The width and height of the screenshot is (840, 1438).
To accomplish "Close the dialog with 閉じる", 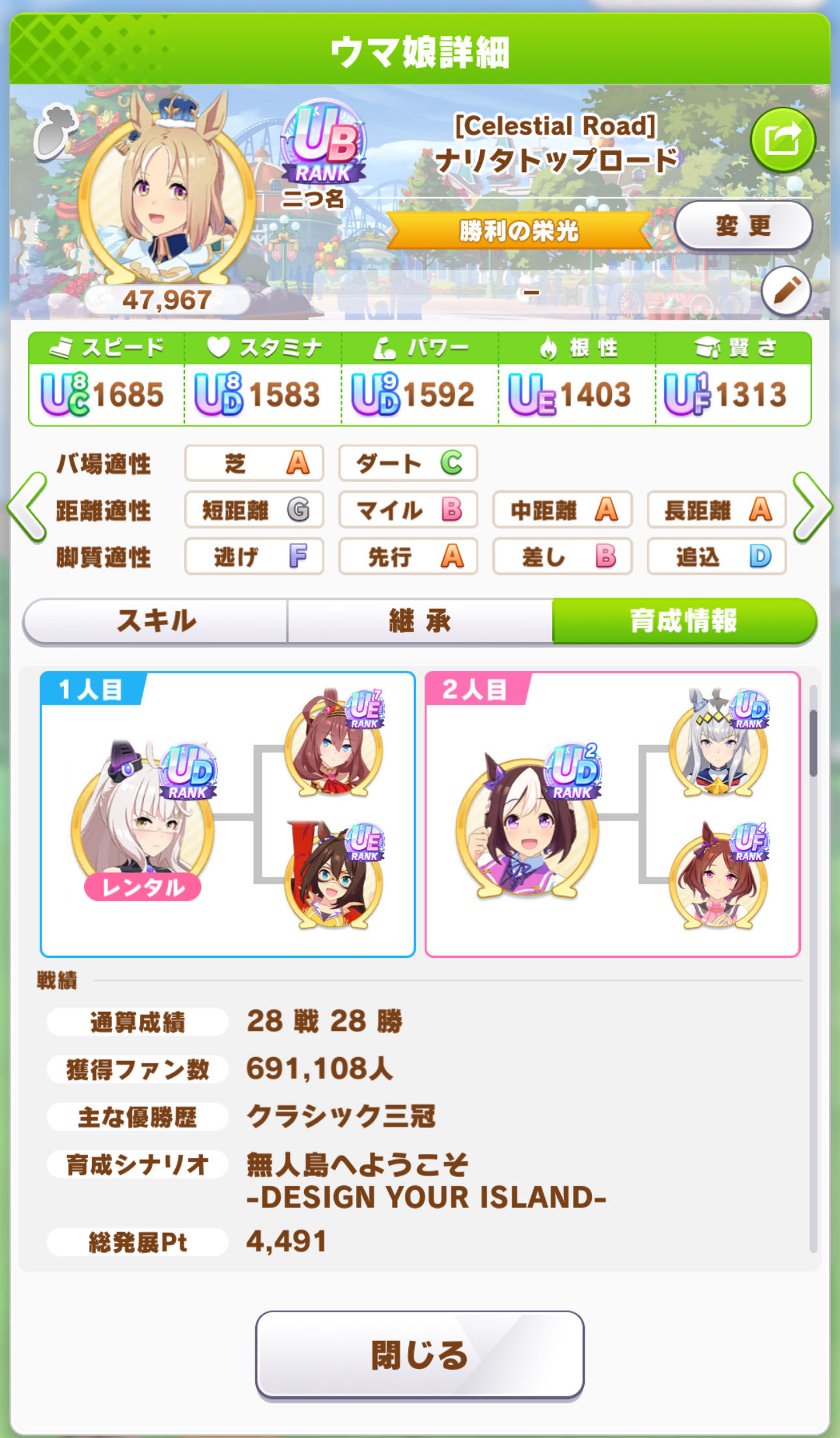I will [x=419, y=1355].
